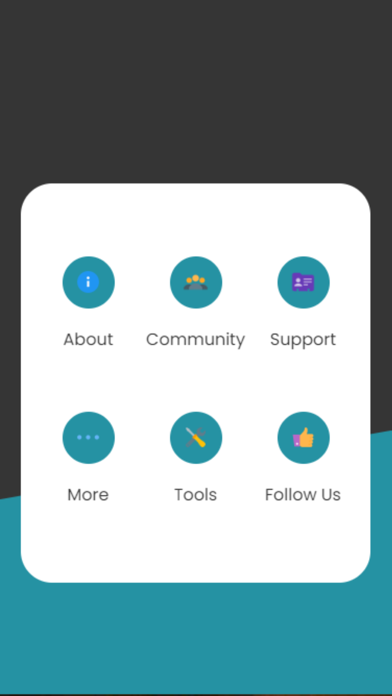Open Support
The image size is (392, 696).
point(303,282)
